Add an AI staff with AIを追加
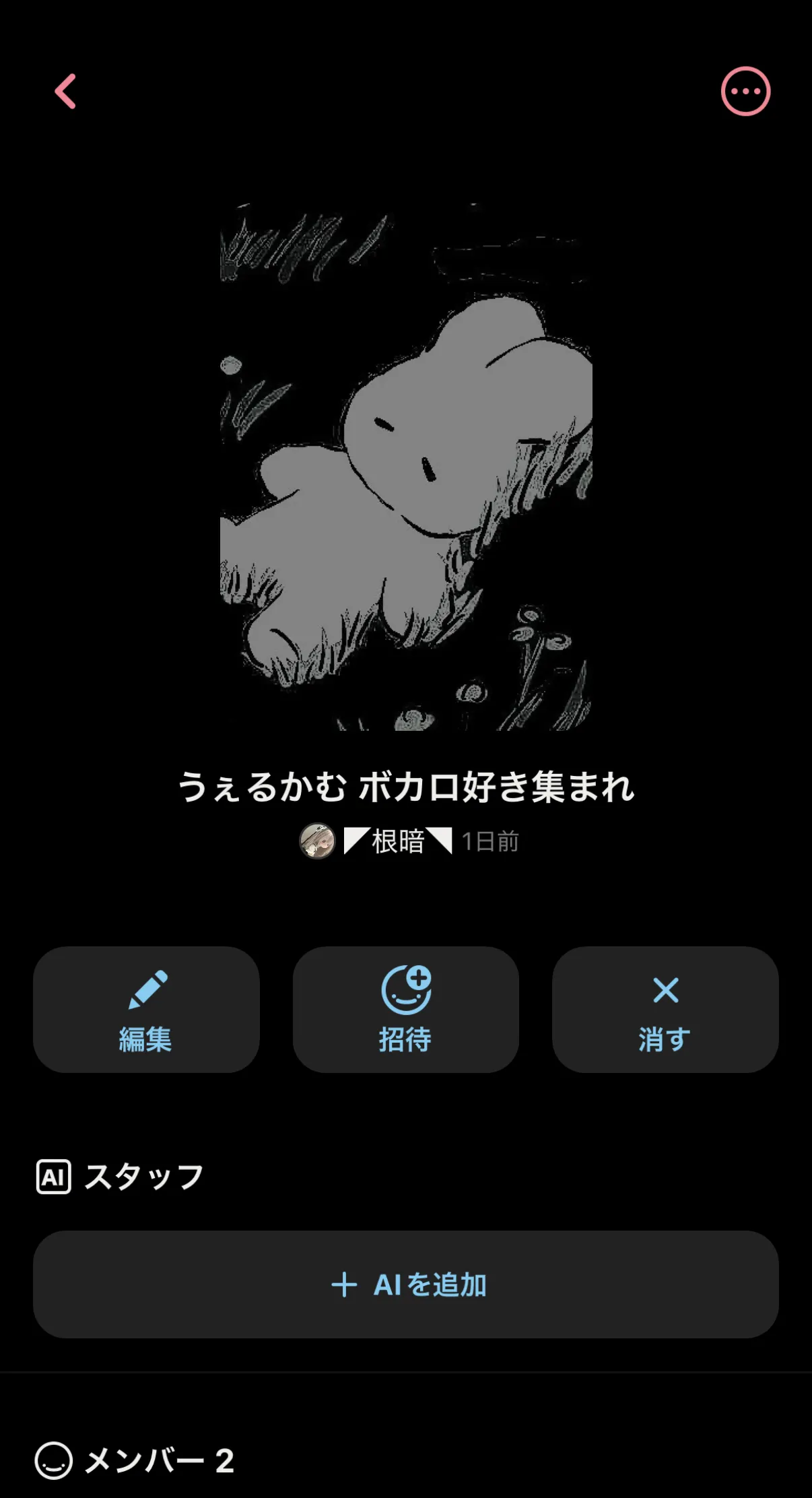This screenshot has width=812, height=1498. [x=406, y=1284]
